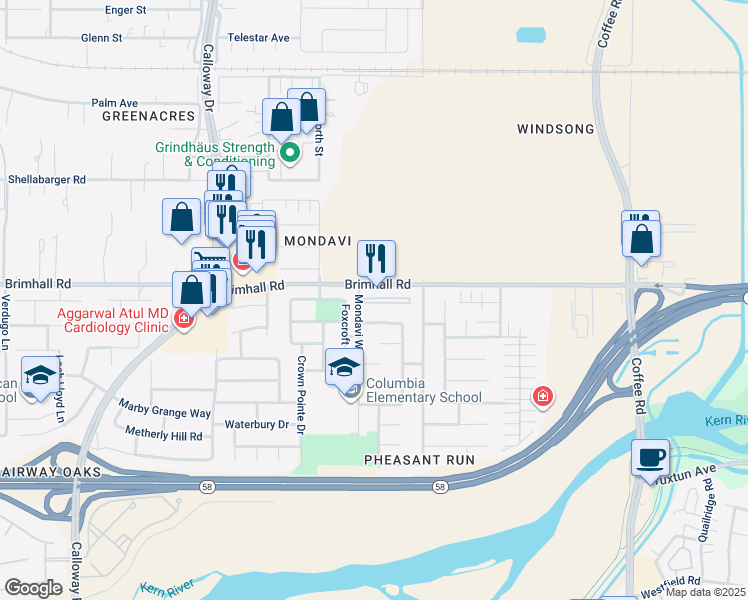Open the Aggarwal Atul MD Cardiology Clinic marker

(184, 319)
